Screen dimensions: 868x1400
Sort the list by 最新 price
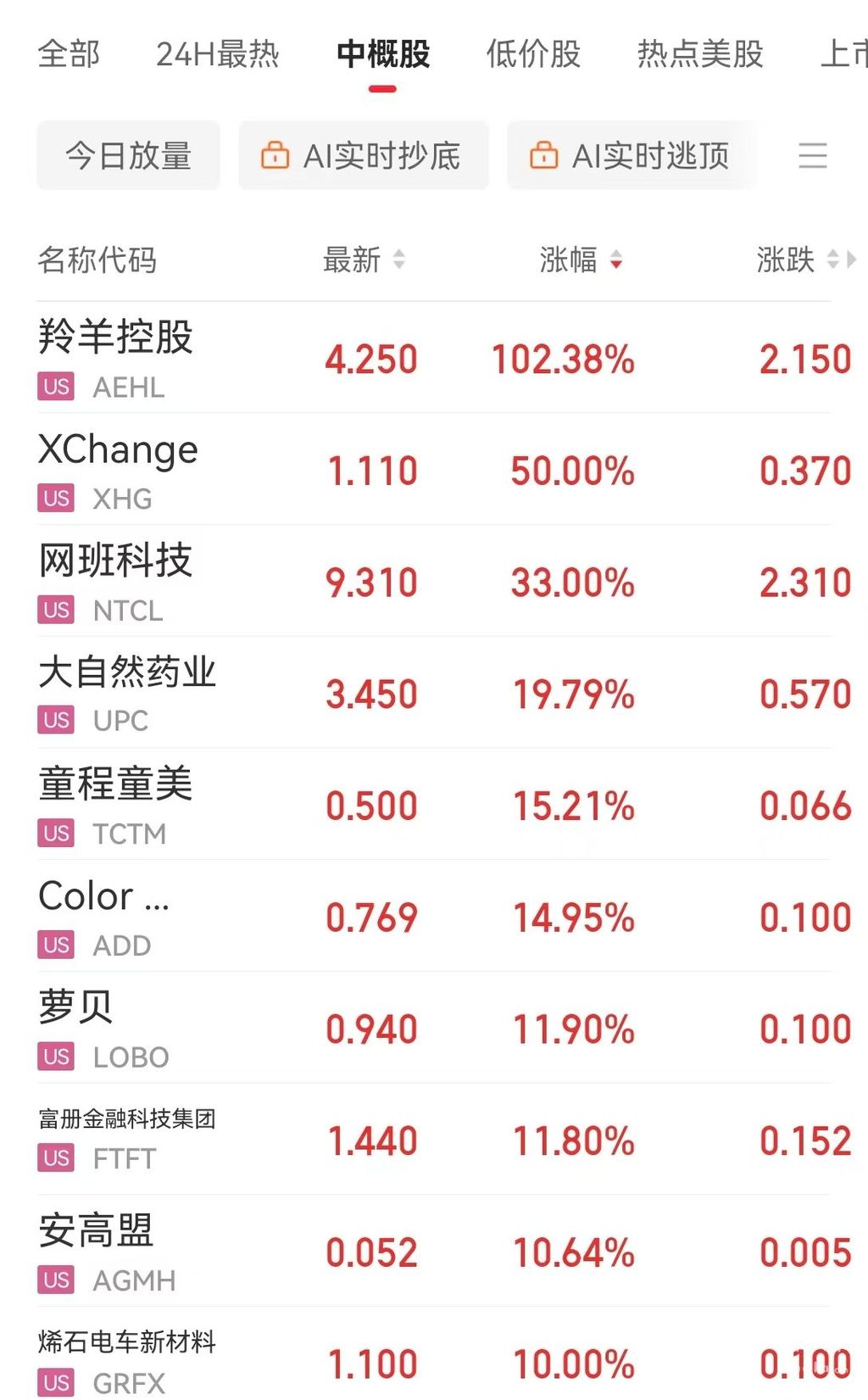(364, 259)
